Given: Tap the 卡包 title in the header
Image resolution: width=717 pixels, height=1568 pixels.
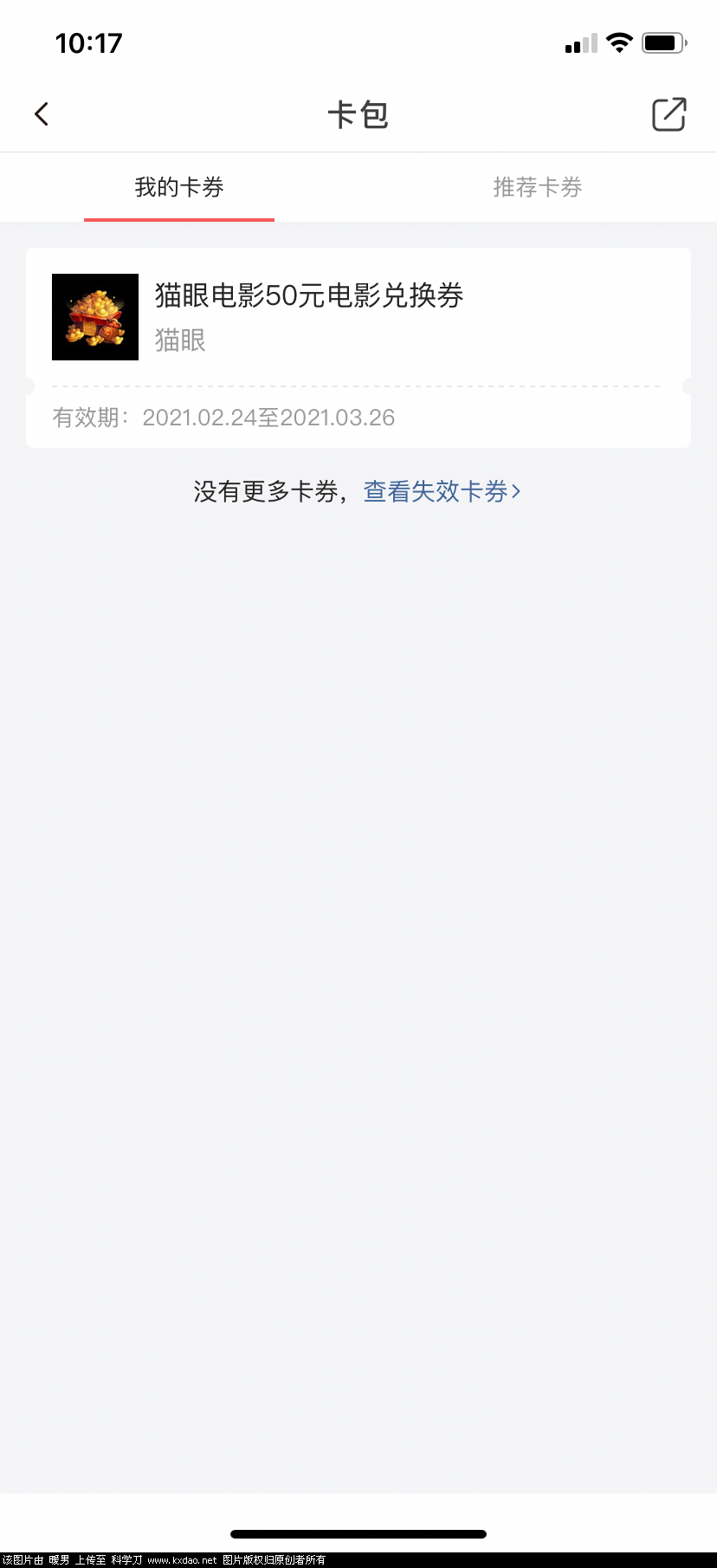Looking at the screenshot, I should coord(358,113).
